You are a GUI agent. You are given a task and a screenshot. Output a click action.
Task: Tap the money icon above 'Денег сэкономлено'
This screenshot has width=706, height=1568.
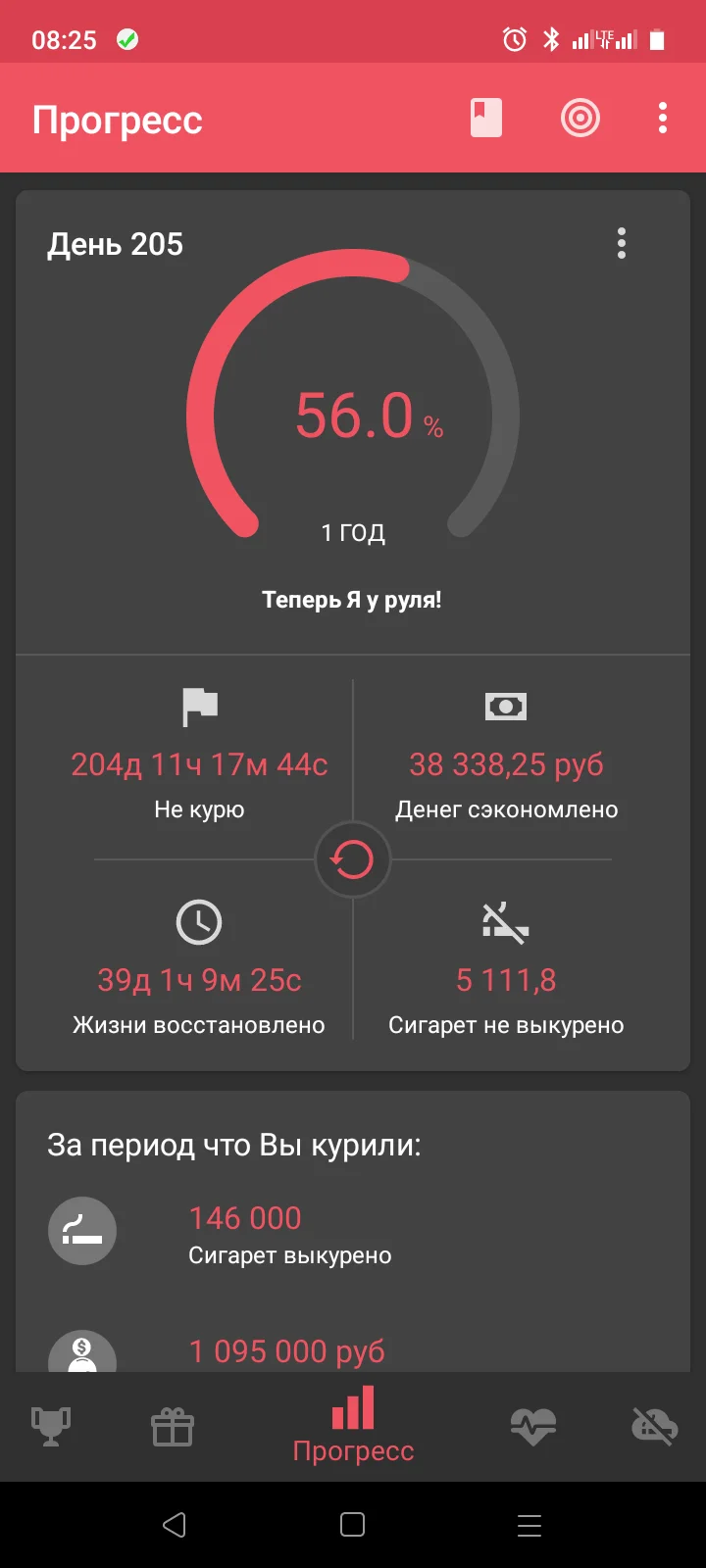pos(505,705)
